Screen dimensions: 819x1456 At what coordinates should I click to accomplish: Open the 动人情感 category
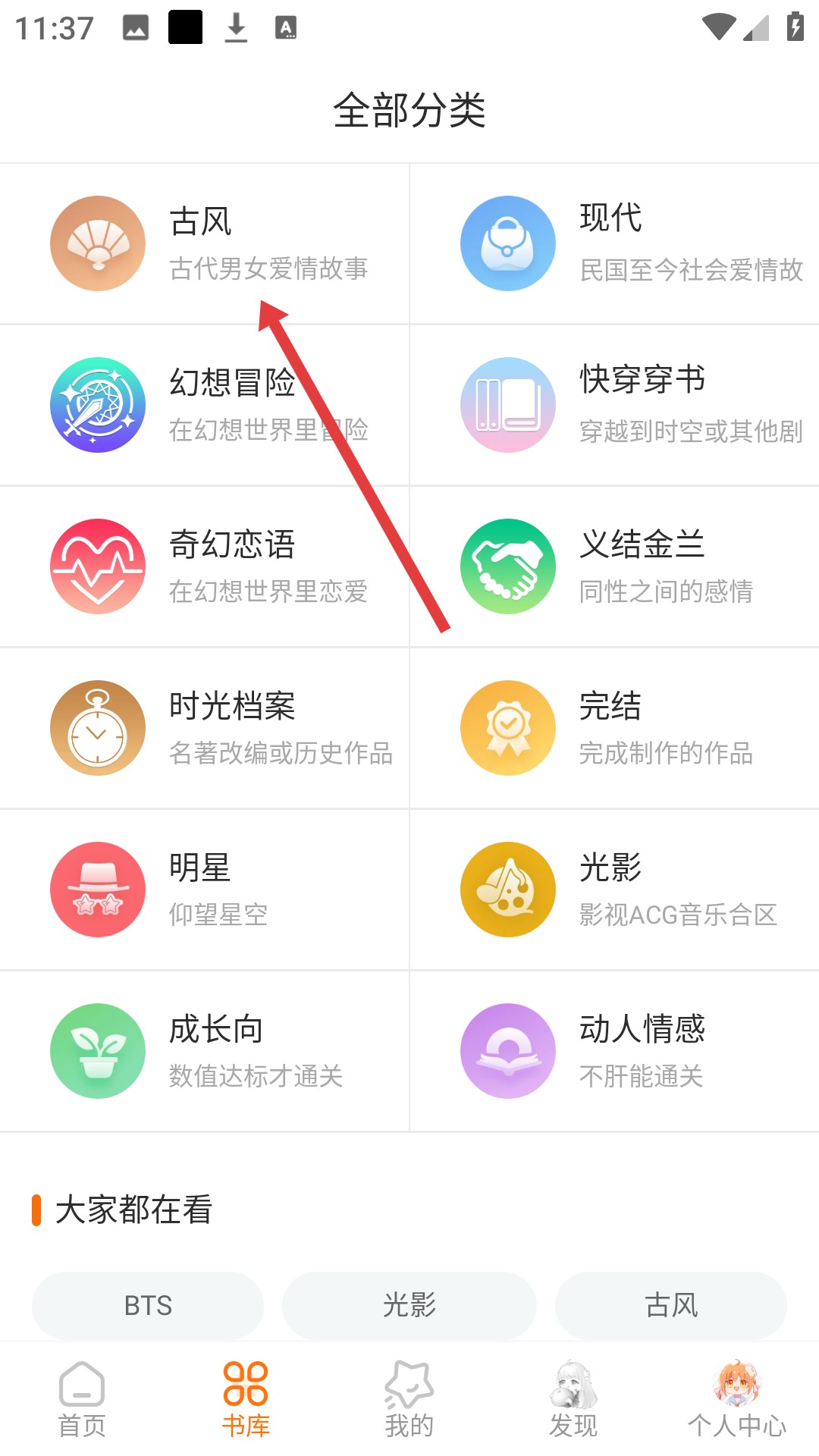point(614,1051)
